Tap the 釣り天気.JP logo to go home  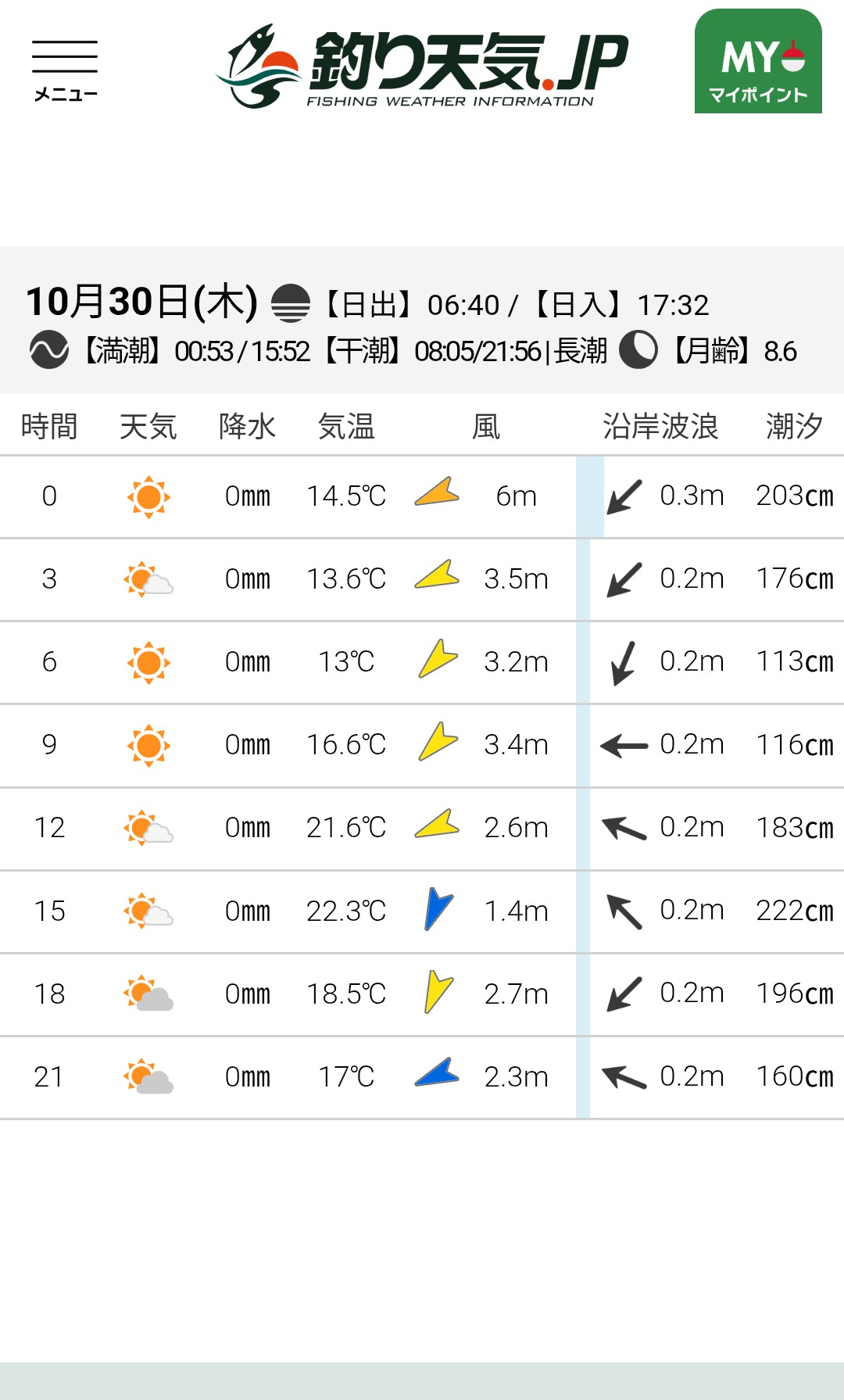[422, 66]
